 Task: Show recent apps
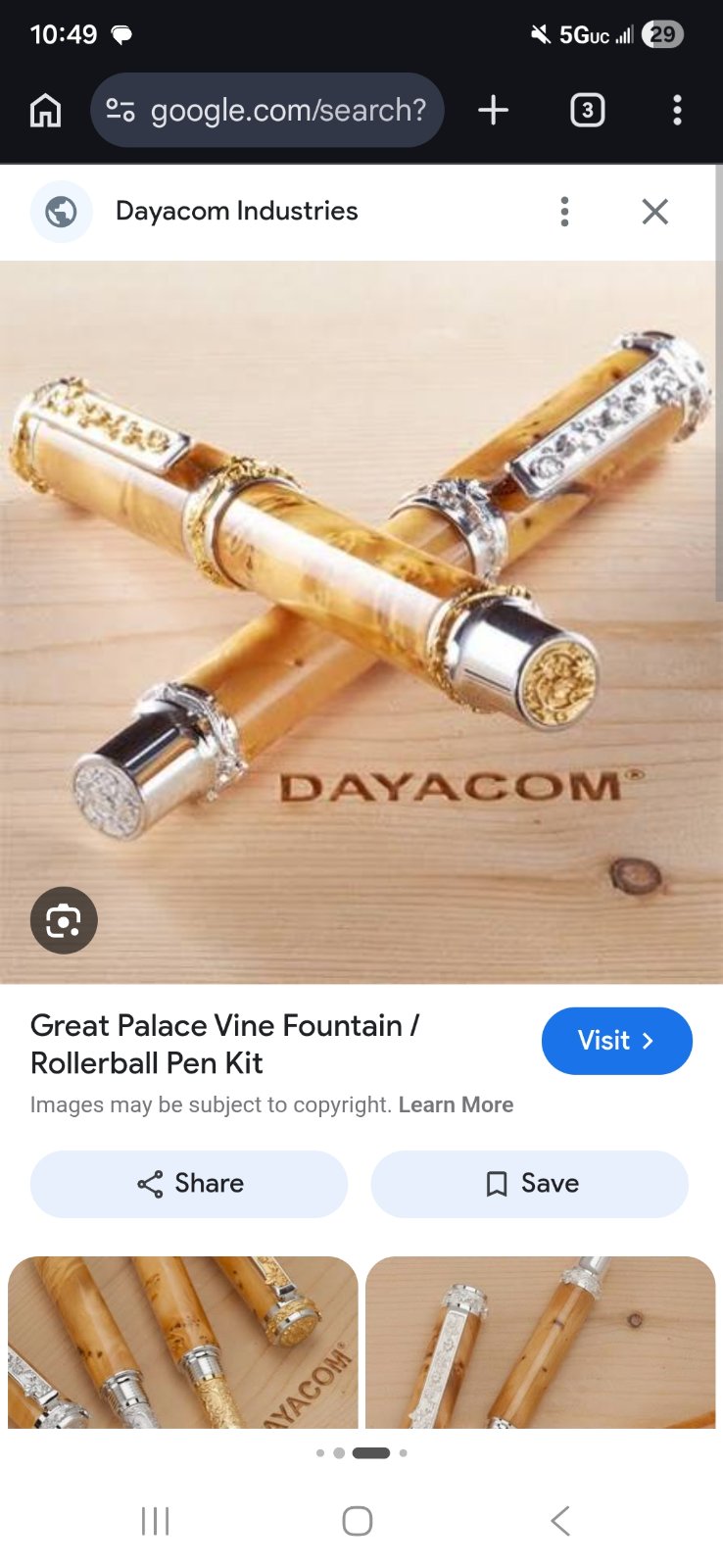pos(155,1521)
